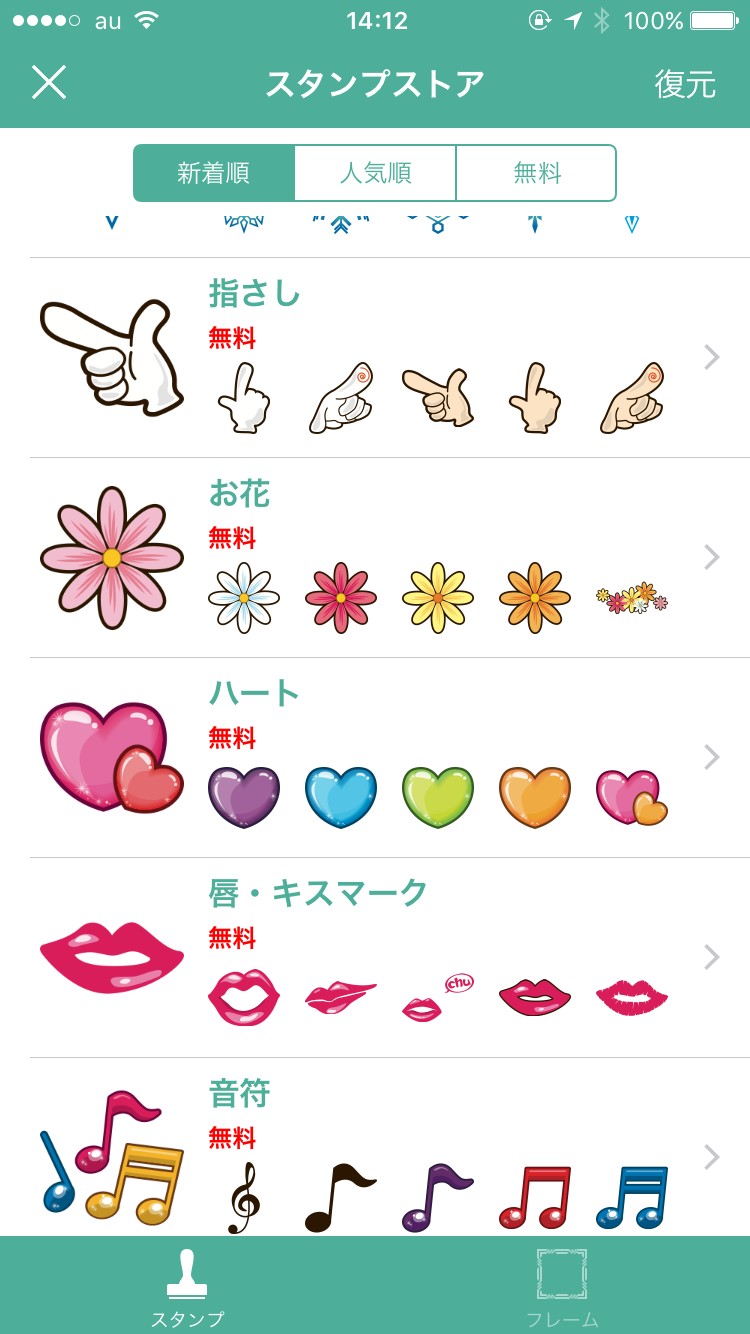Close the スタンプストア screen
Image resolution: width=750 pixels, height=1334 pixels.
click(x=48, y=83)
